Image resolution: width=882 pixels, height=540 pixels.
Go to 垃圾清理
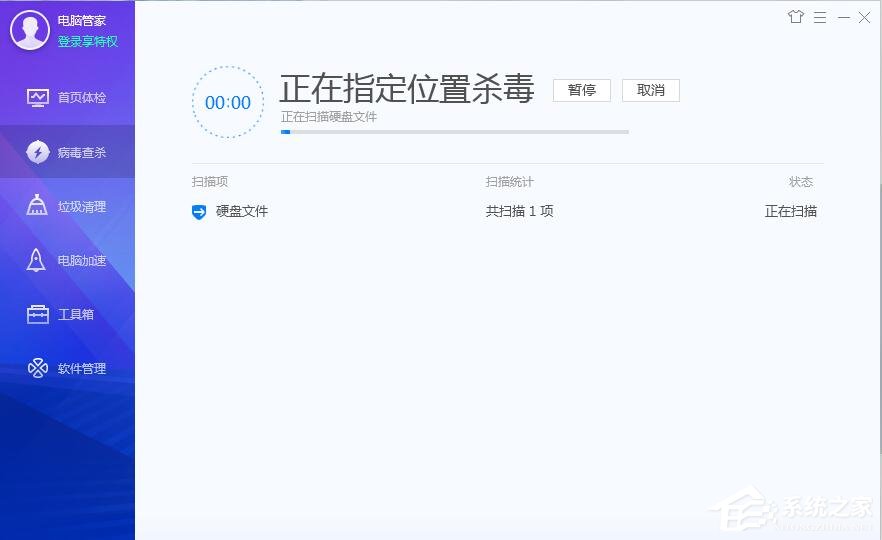tap(67, 207)
